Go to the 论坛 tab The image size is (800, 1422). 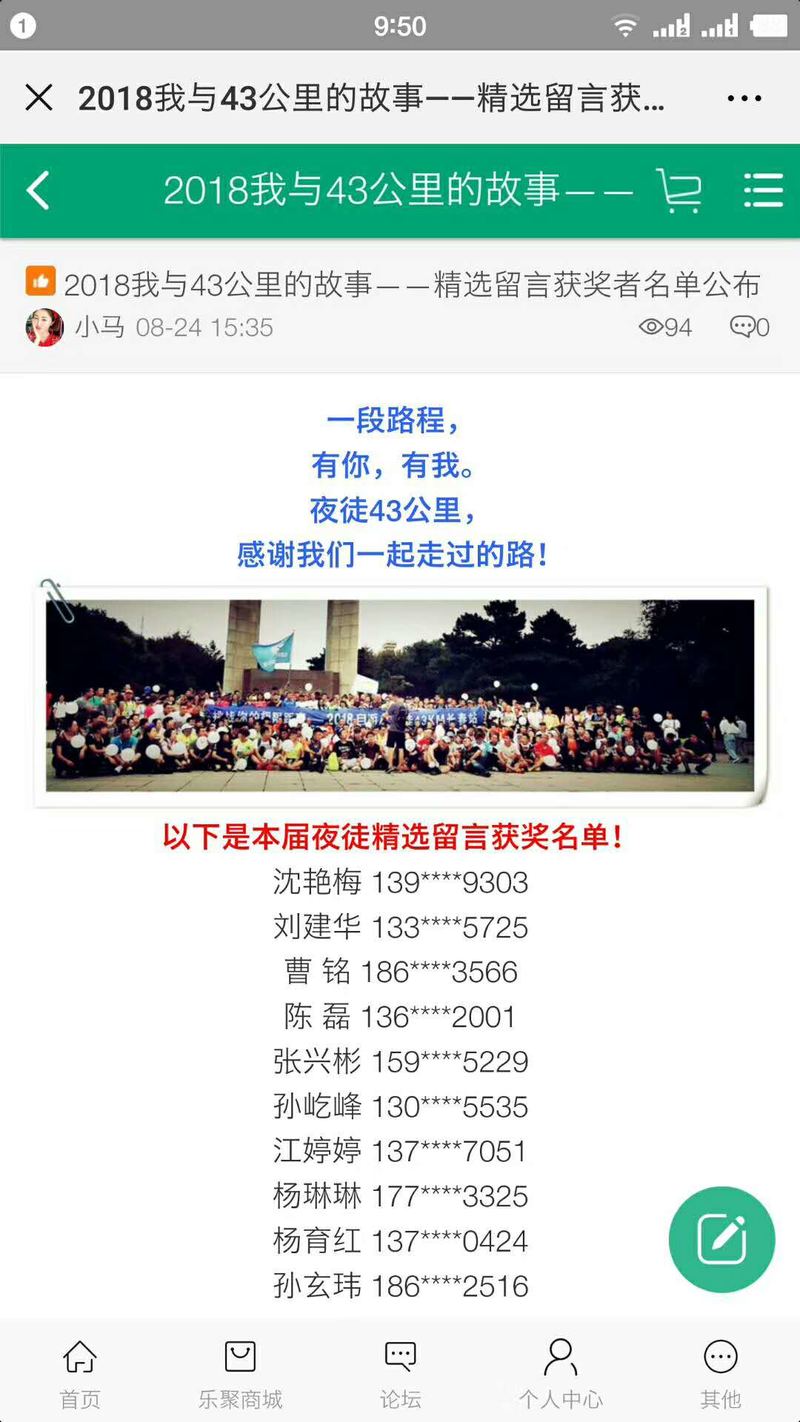point(400,1374)
